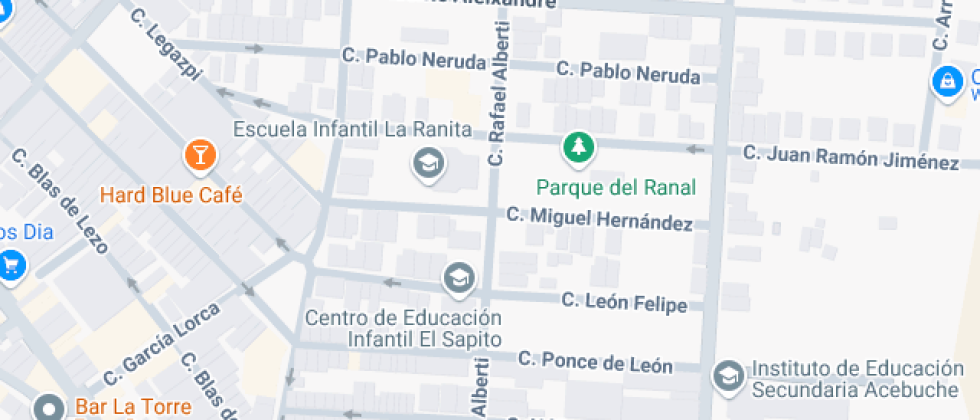This screenshot has width=980, height=420.
Task: Open the Bar La Torre marker
Action: (x=49, y=408)
